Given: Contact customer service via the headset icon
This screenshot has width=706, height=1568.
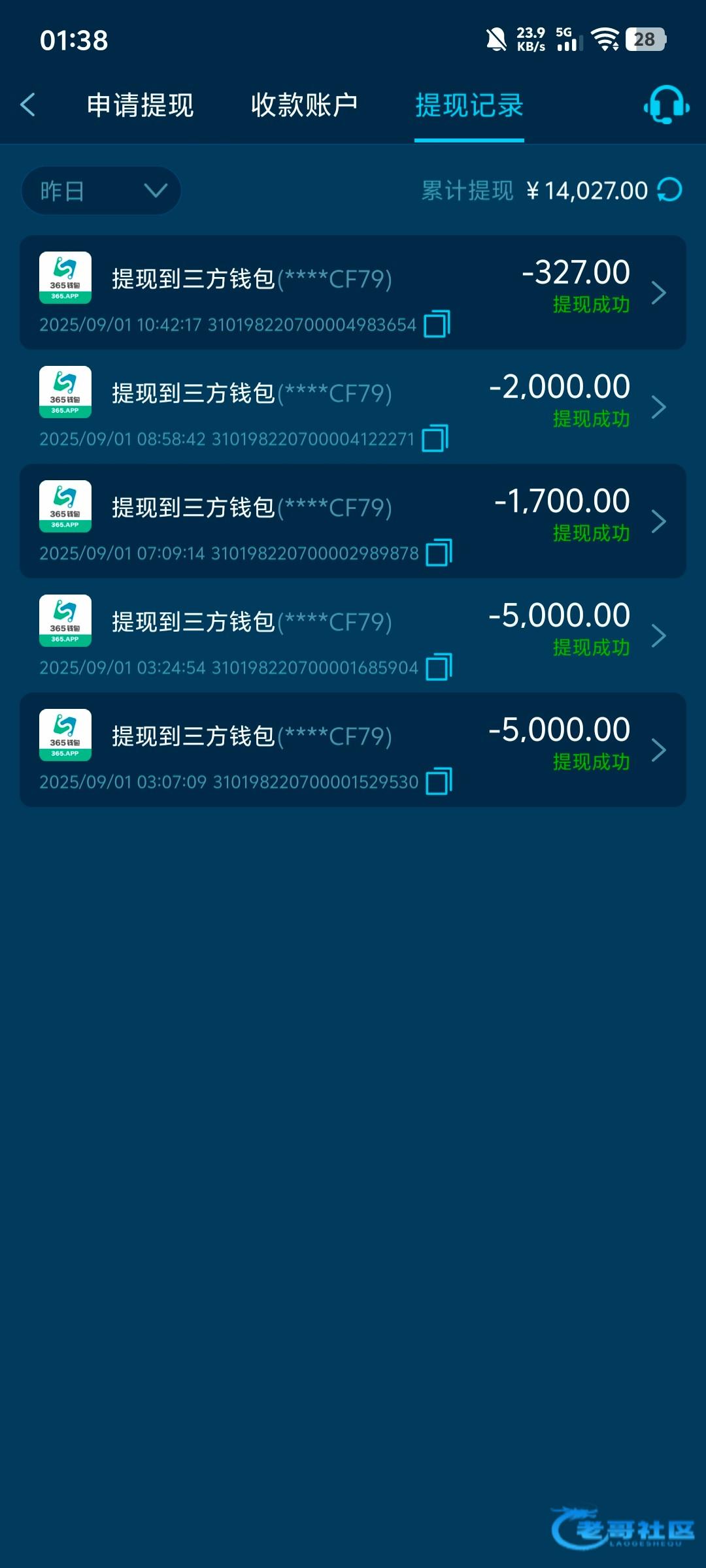Looking at the screenshot, I should (667, 105).
